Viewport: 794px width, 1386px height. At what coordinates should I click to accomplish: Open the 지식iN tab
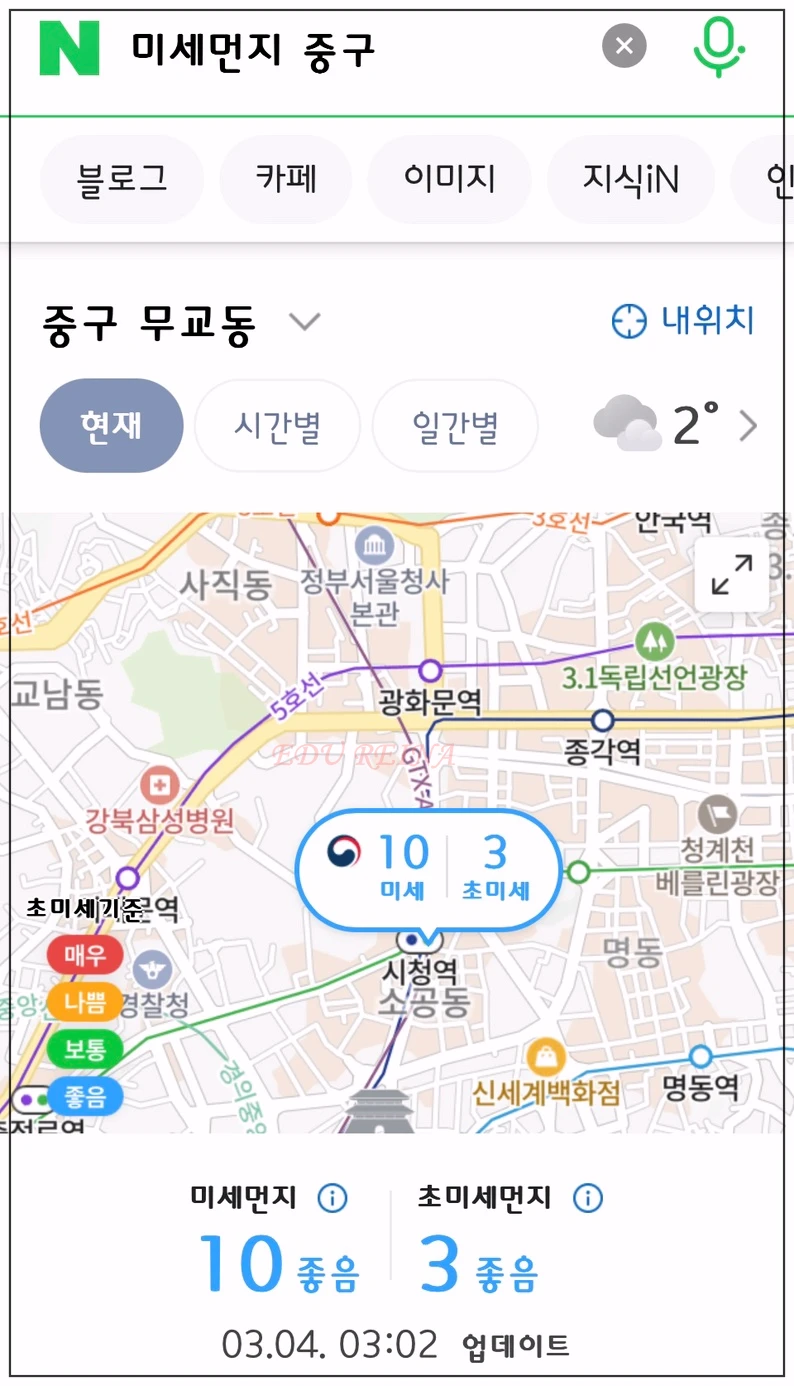(x=631, y=178)
